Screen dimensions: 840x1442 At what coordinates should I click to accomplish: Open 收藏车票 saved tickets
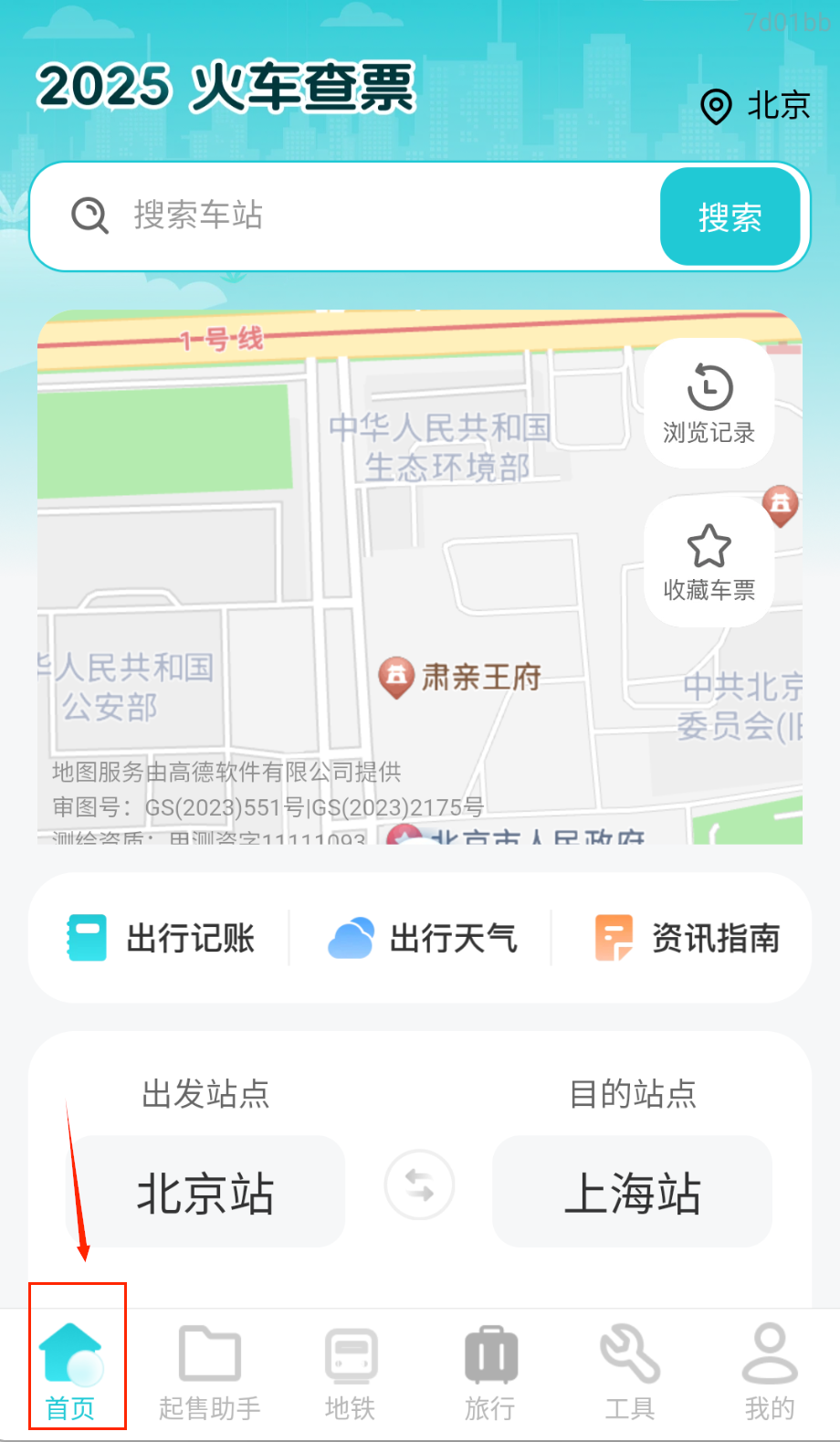tap(709, 562)
